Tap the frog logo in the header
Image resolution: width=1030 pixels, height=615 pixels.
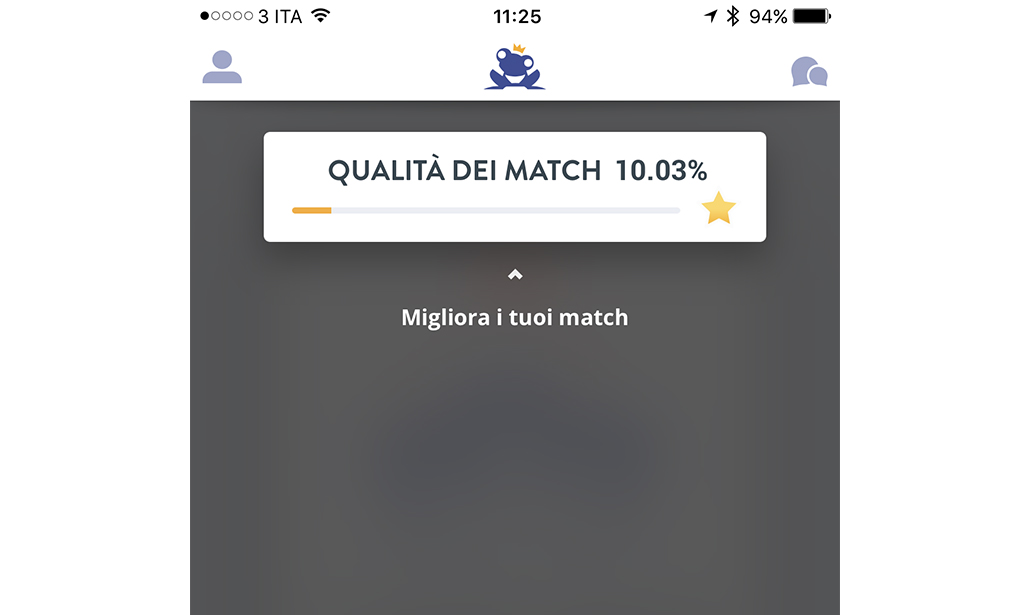point(515,68)
